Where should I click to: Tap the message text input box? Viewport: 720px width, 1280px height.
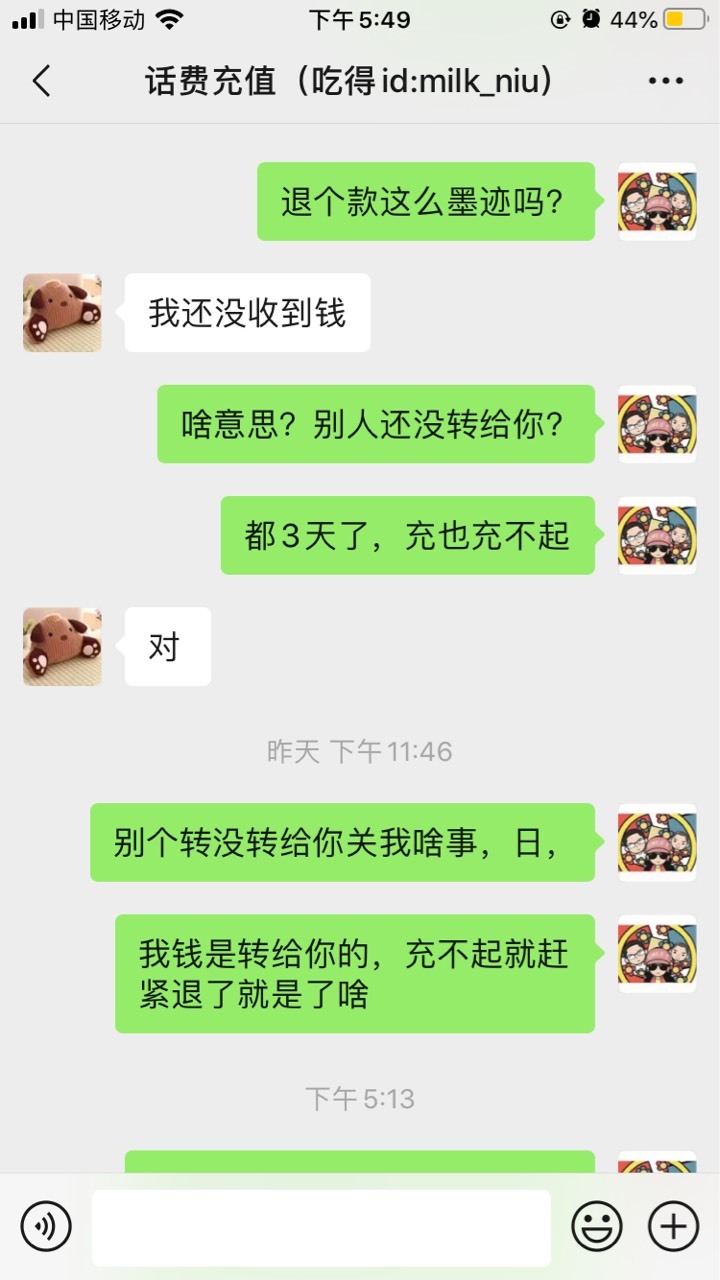(x=321, y=1227)
